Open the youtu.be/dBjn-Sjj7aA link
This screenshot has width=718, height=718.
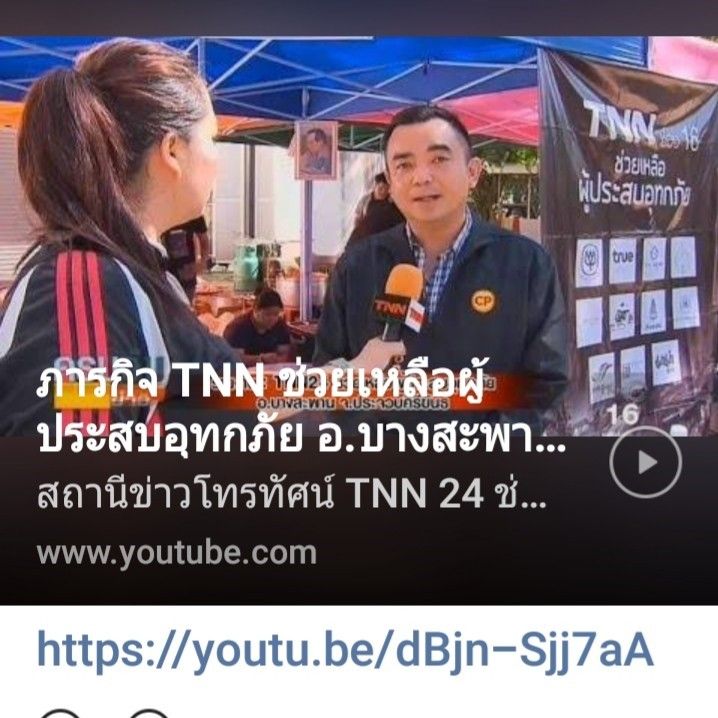[x=345, y=650]
